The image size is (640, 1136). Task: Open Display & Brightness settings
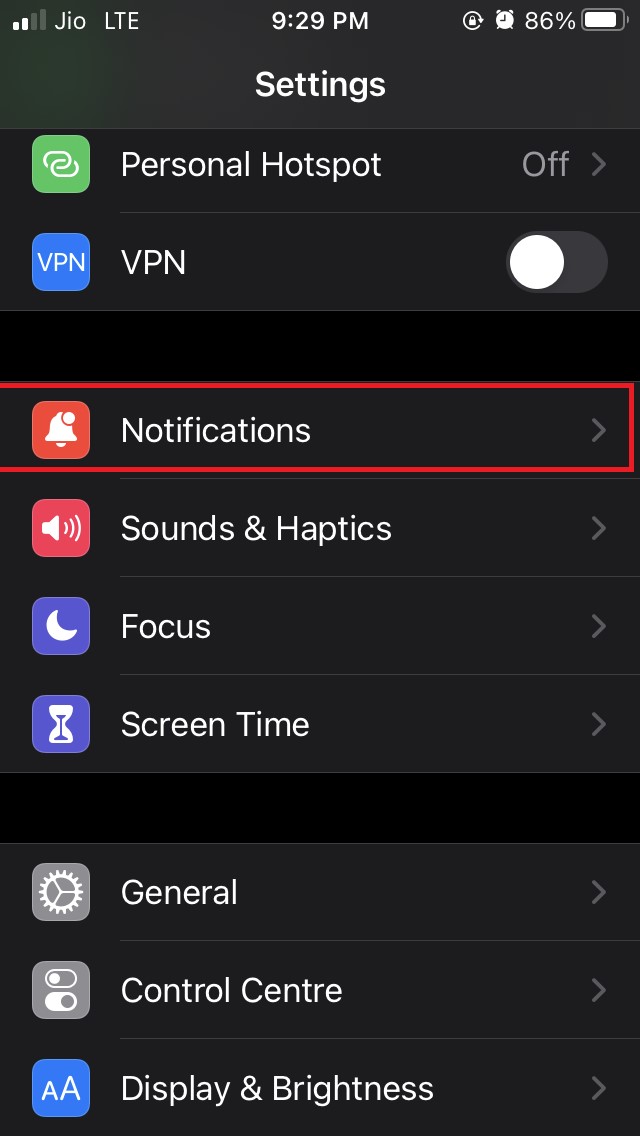point(320,1088)
